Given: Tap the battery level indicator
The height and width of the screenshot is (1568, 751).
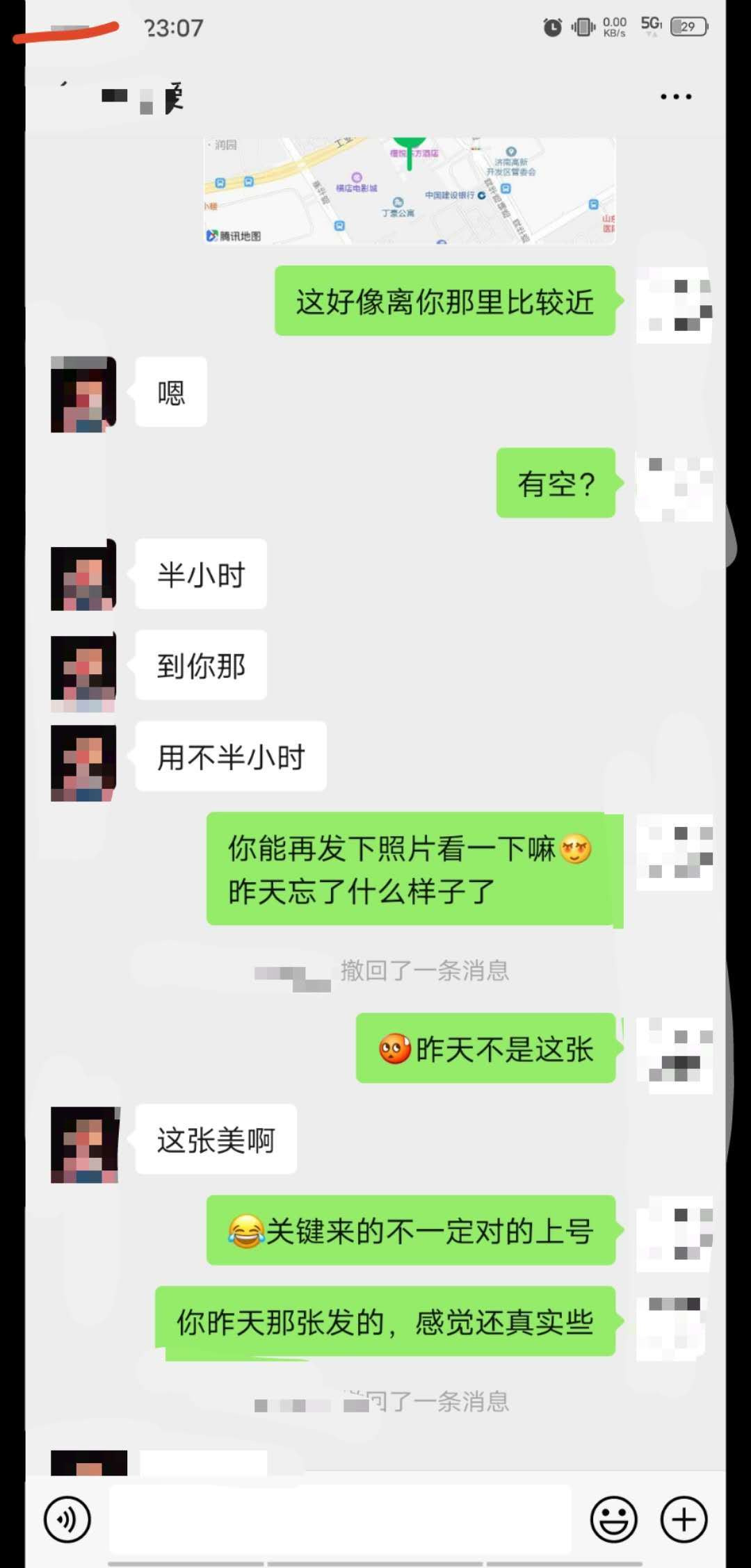Looking at the screenshot, I should [688, 26].
